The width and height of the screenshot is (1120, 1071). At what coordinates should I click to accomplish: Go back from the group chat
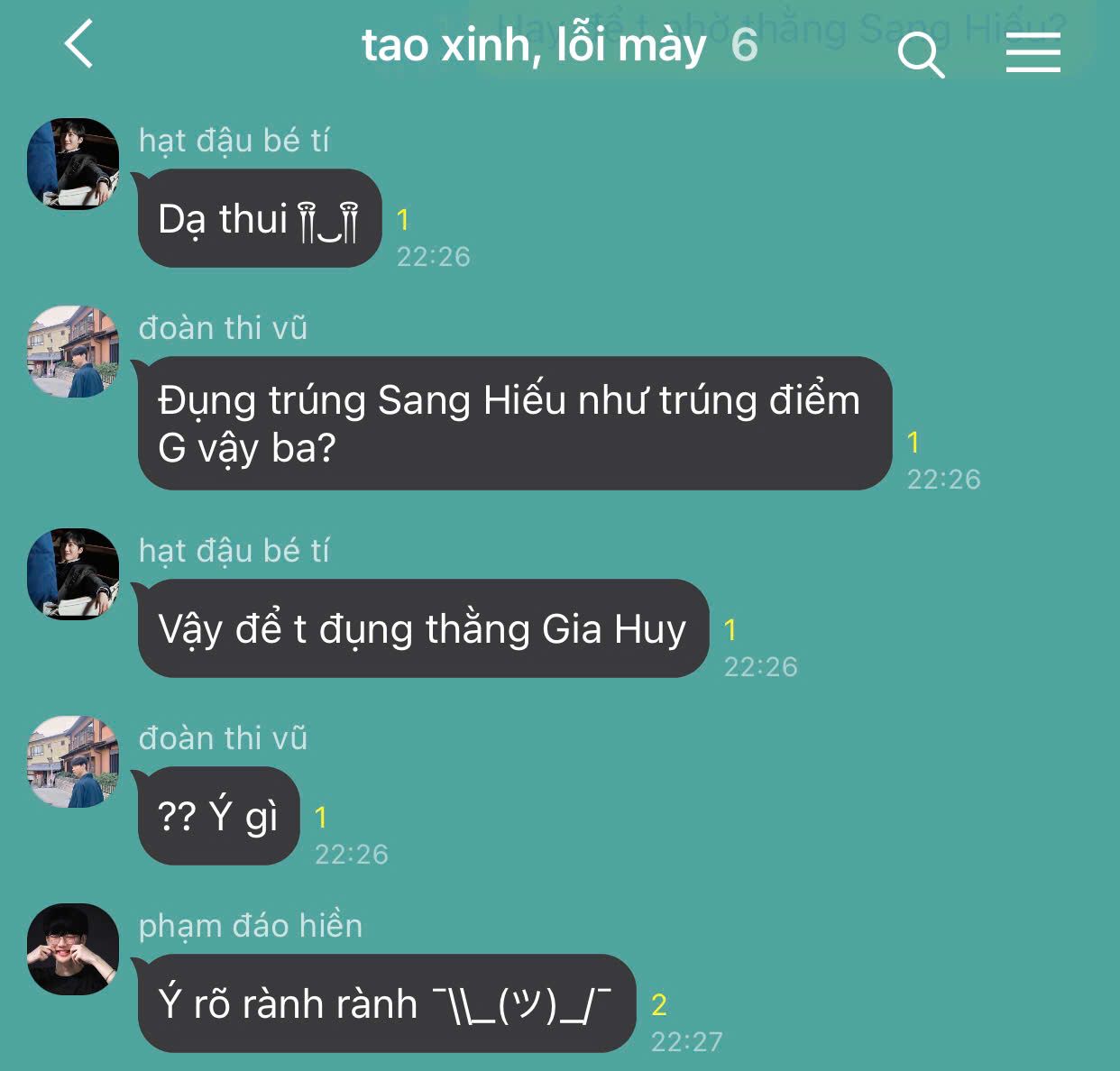pyautogui.click(x=79, y=45)
